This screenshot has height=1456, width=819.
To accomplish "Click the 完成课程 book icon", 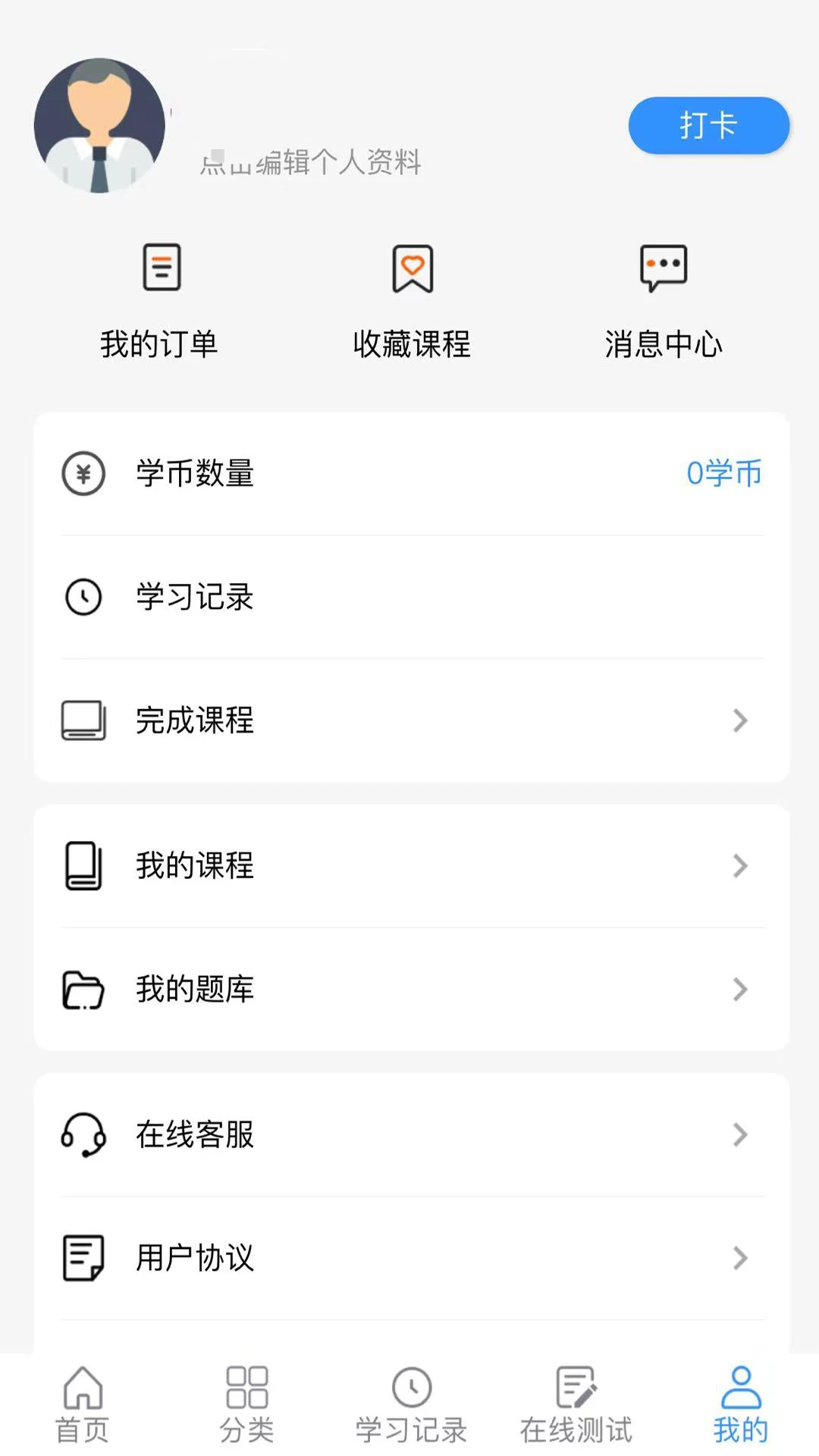I will click(83, 720).
